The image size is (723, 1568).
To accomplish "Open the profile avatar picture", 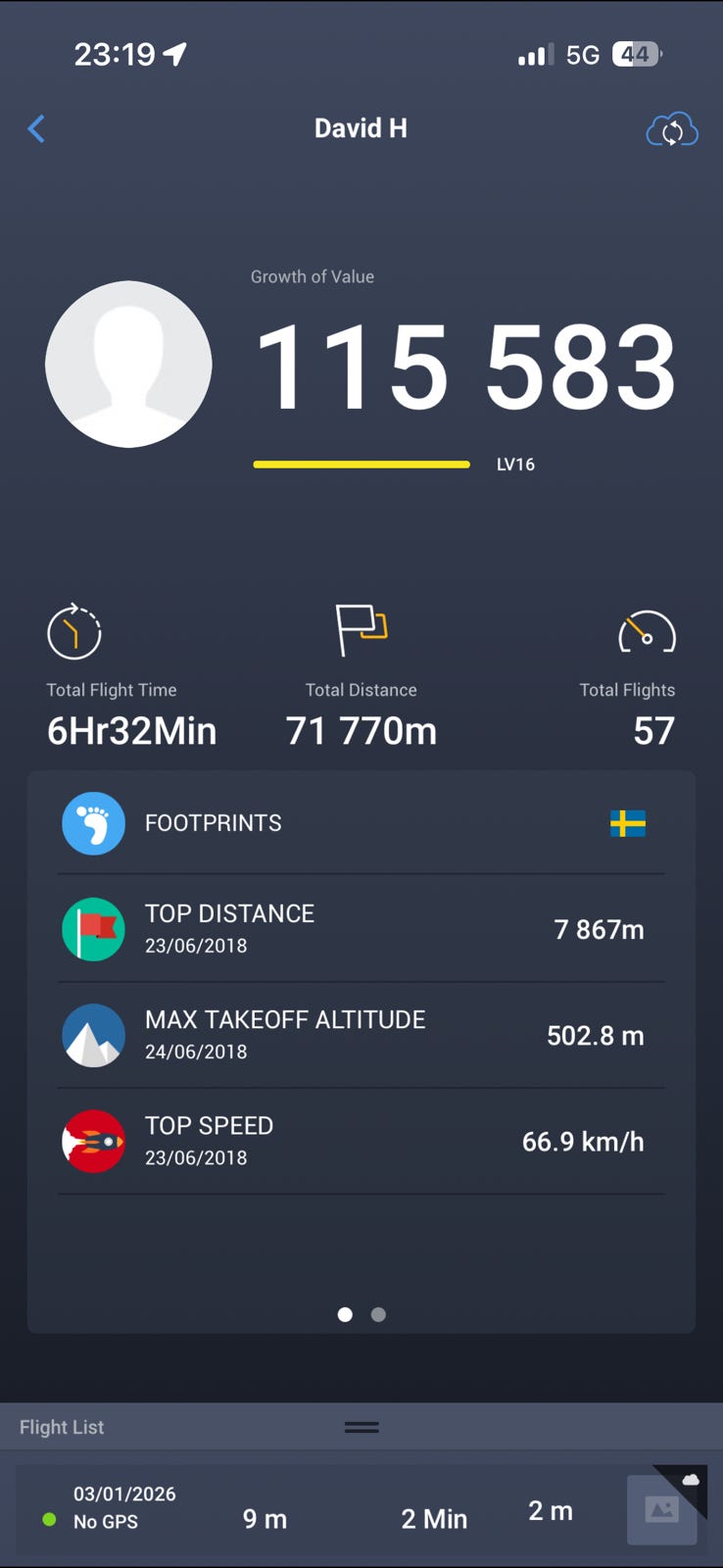I will click(128, 365).
